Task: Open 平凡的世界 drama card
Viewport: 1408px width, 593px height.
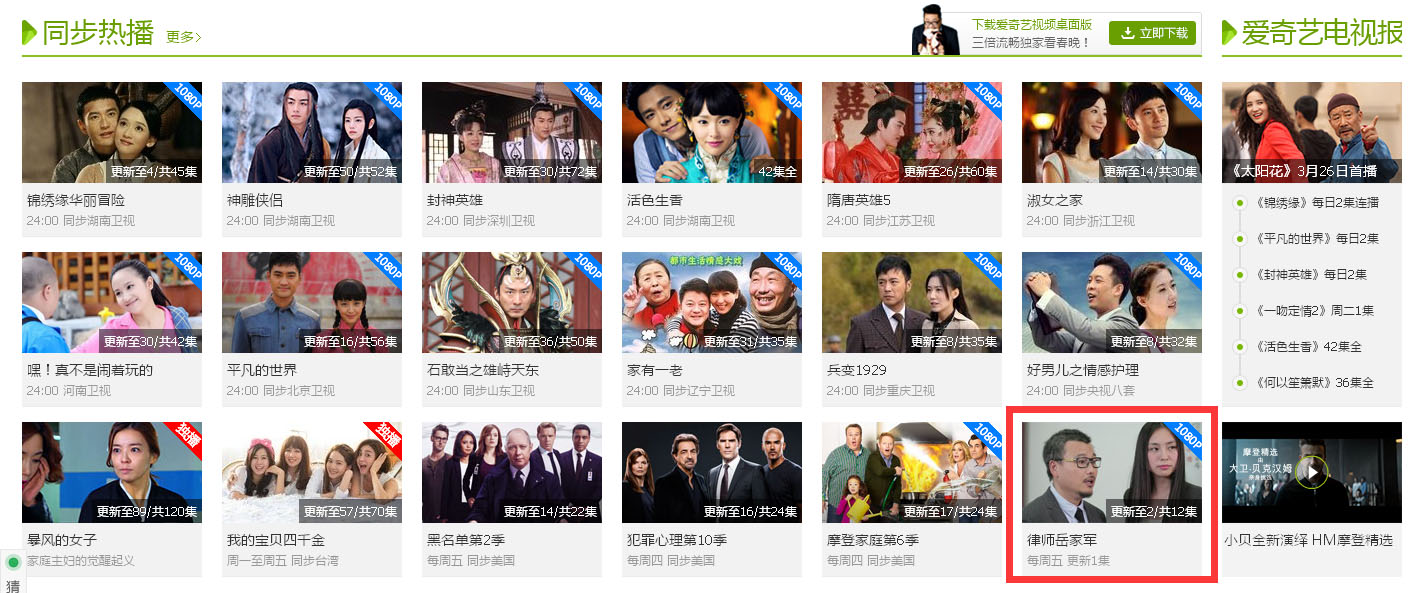Action: coord(311,302)
